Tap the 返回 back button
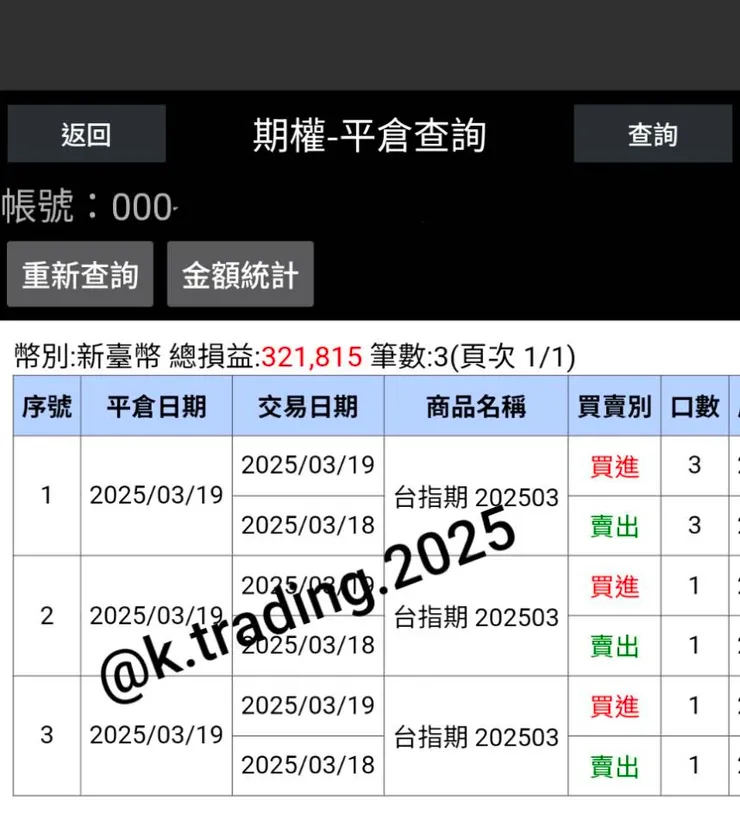This screenshot has width=740, height=813. [86, 134]
